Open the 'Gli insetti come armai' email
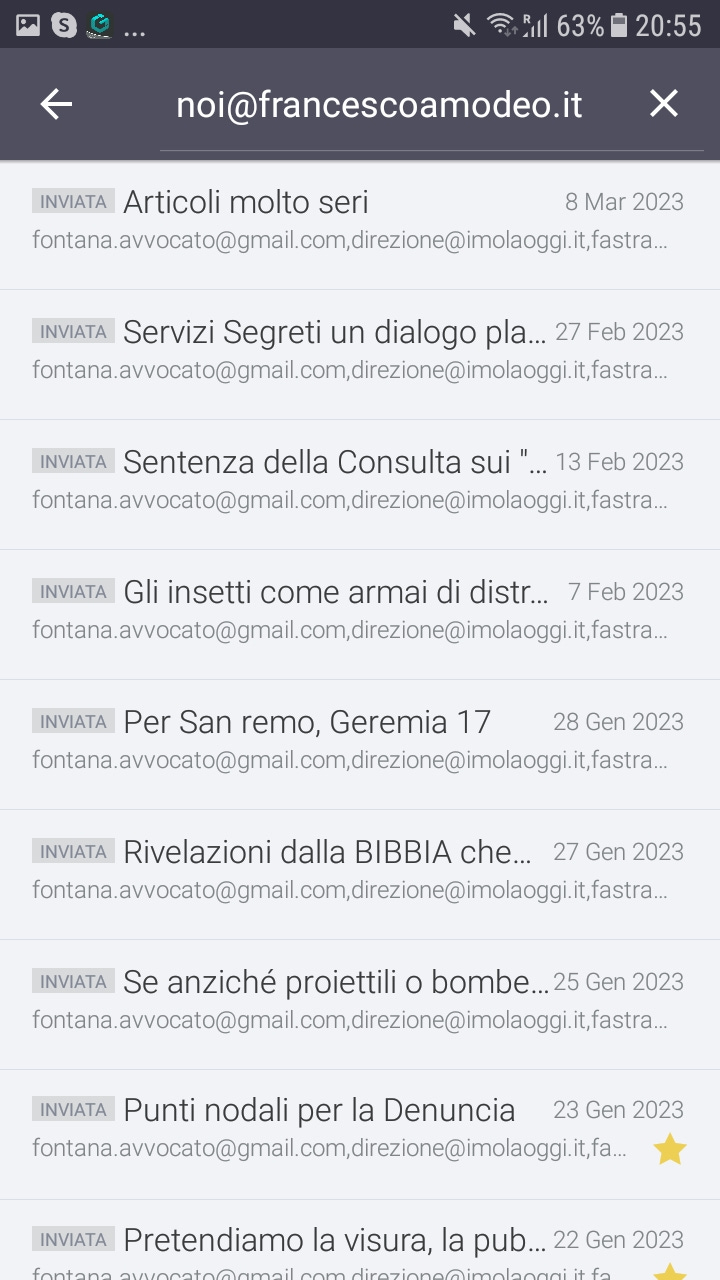The height and width of the screenshot is (1280, 720). click(360, 615)
